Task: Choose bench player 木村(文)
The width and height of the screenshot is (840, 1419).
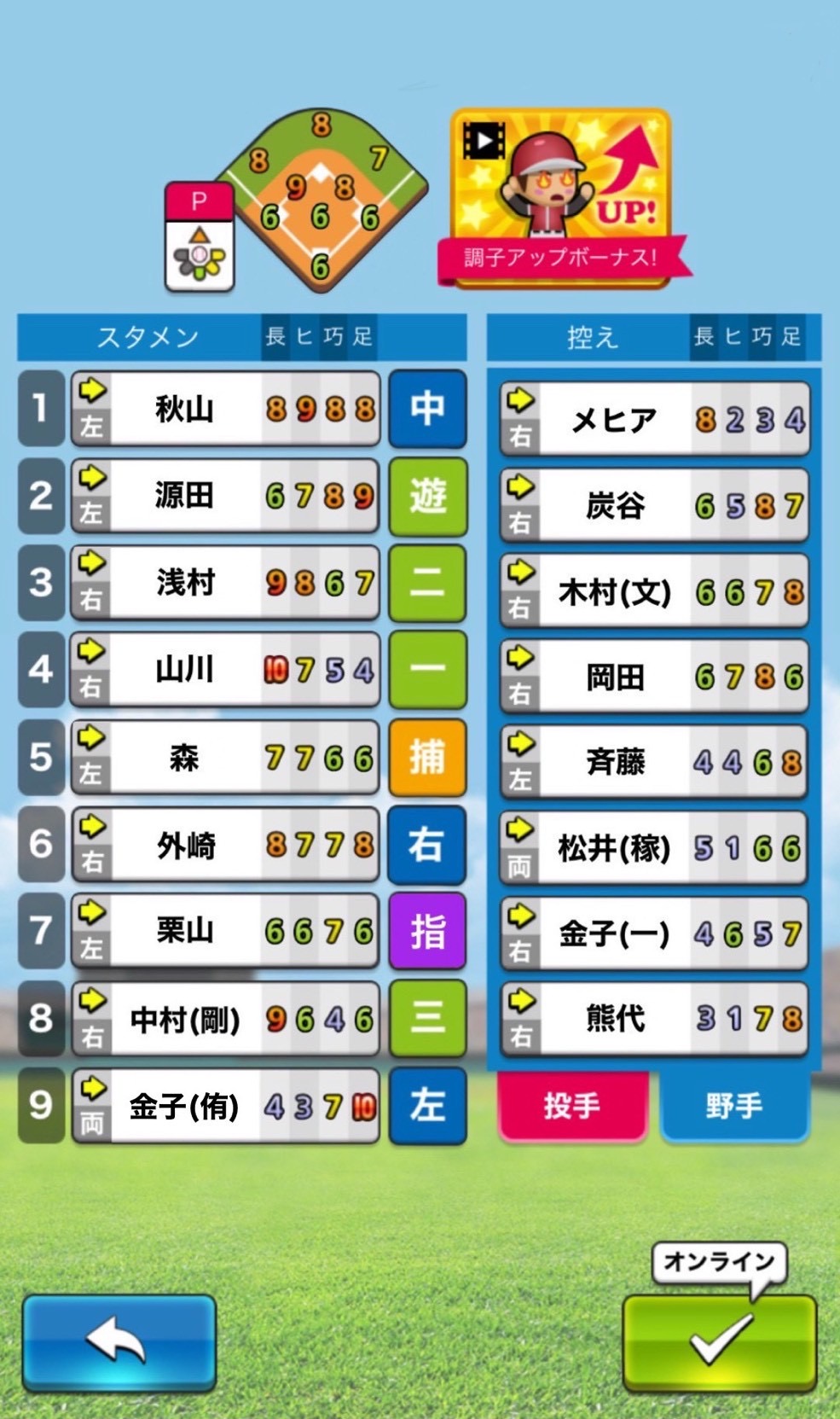Action: (x=653, y=590)
